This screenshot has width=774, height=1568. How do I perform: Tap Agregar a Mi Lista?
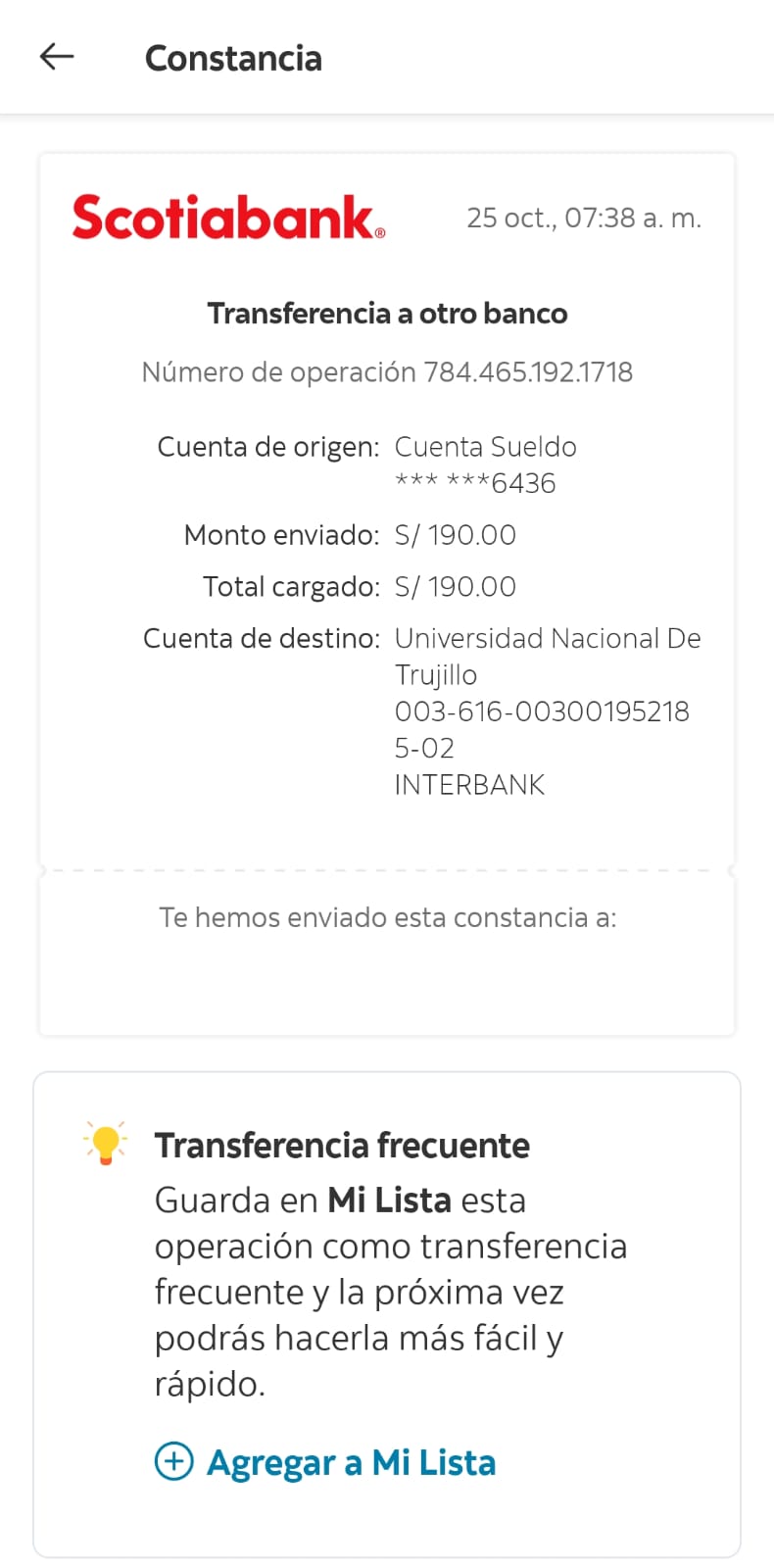[x=326, y=1462]
